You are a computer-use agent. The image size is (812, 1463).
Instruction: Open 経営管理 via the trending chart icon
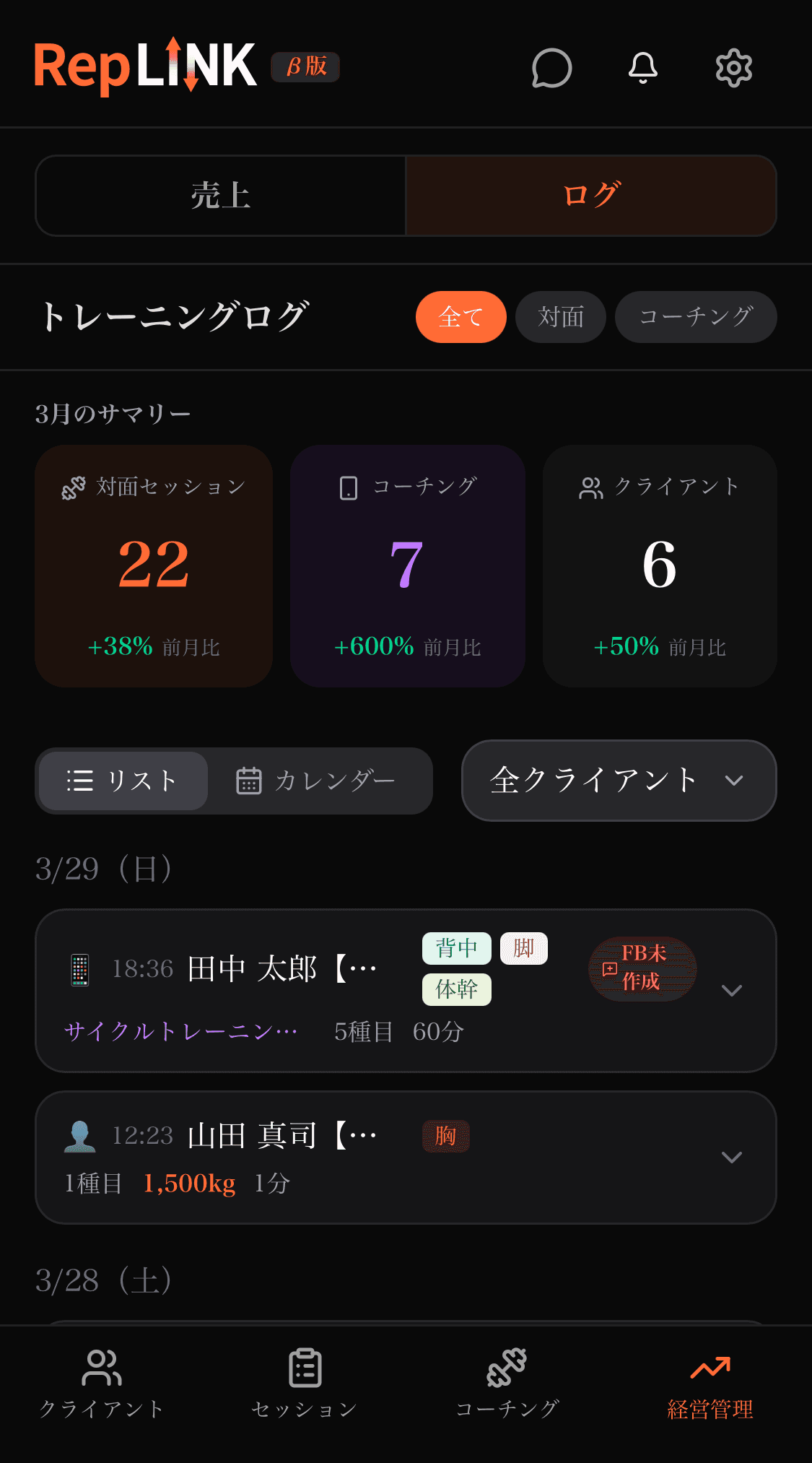[711, 1384]
